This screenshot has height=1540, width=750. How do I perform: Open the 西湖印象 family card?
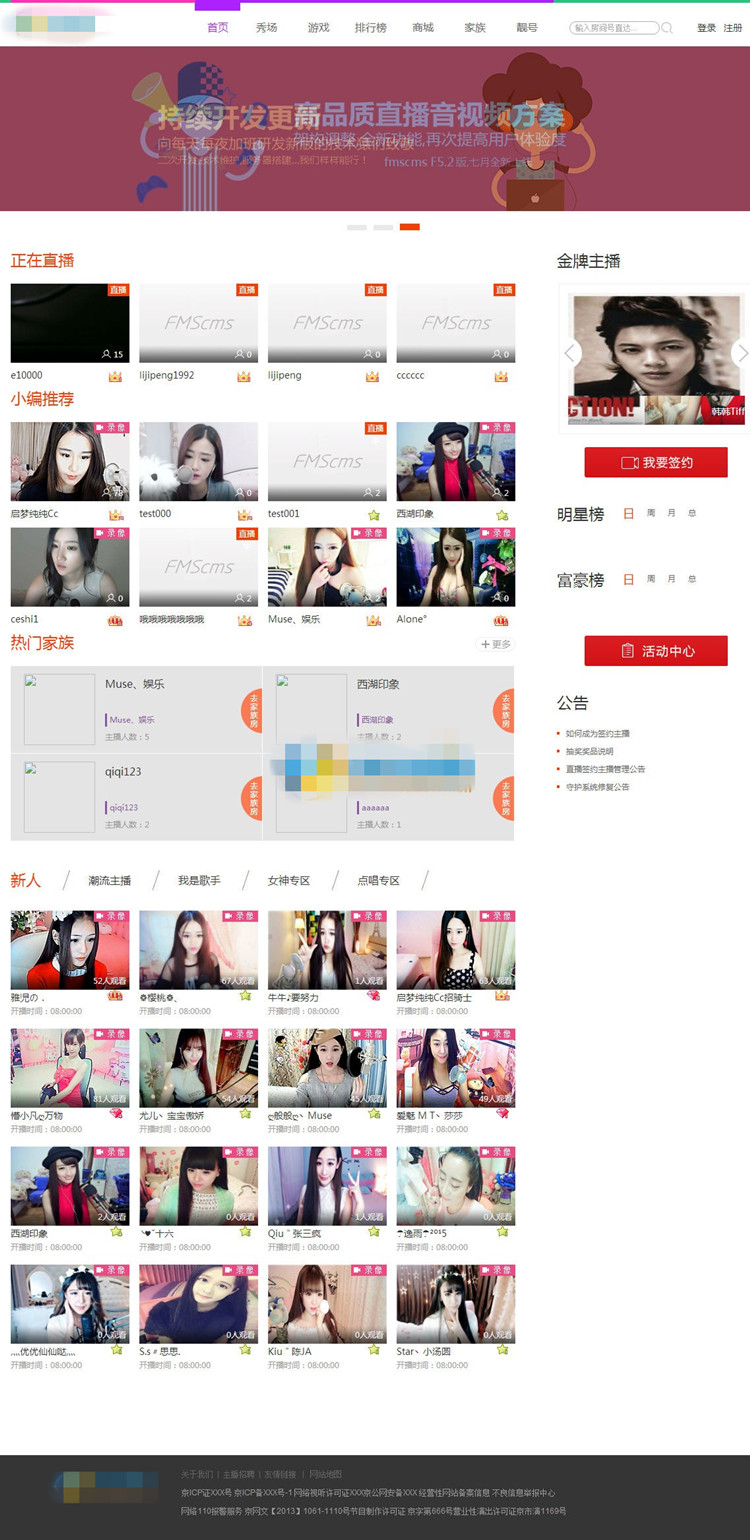click(378, 685)
